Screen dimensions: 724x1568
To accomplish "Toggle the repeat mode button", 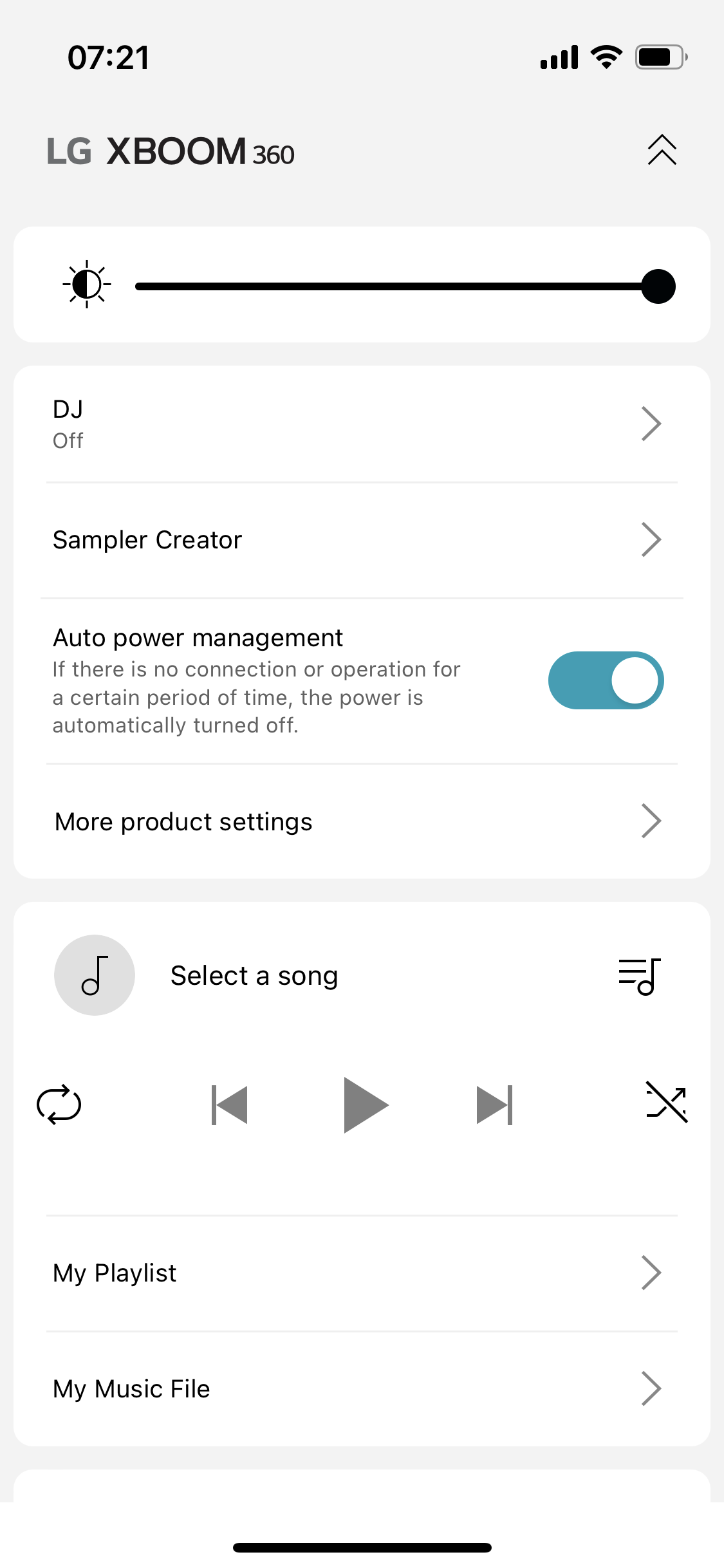I will (x=59, y=1105).
